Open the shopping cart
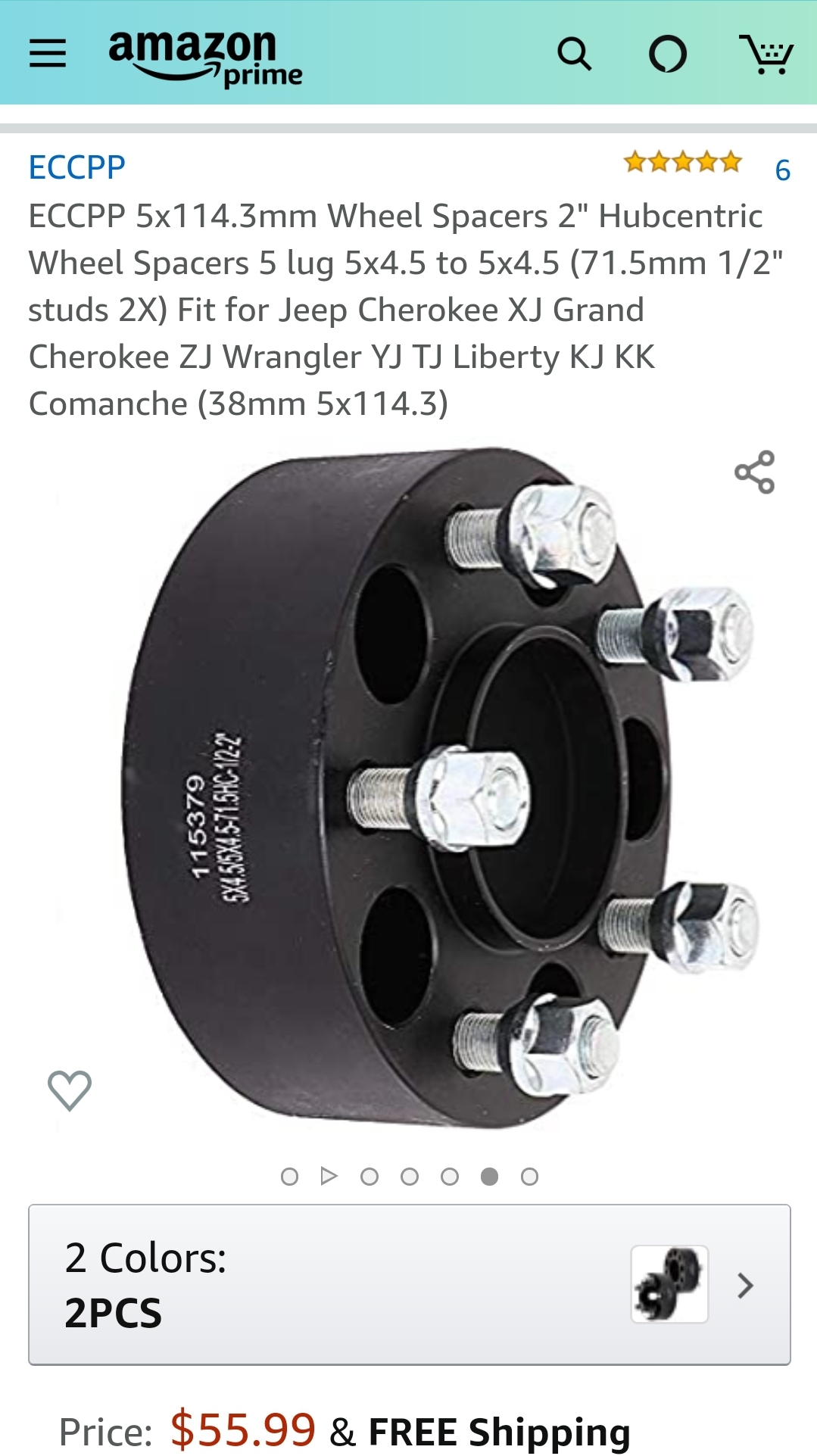Image resolution: width=817 pixels, height=1456 pixels. [x=766, y=55]
